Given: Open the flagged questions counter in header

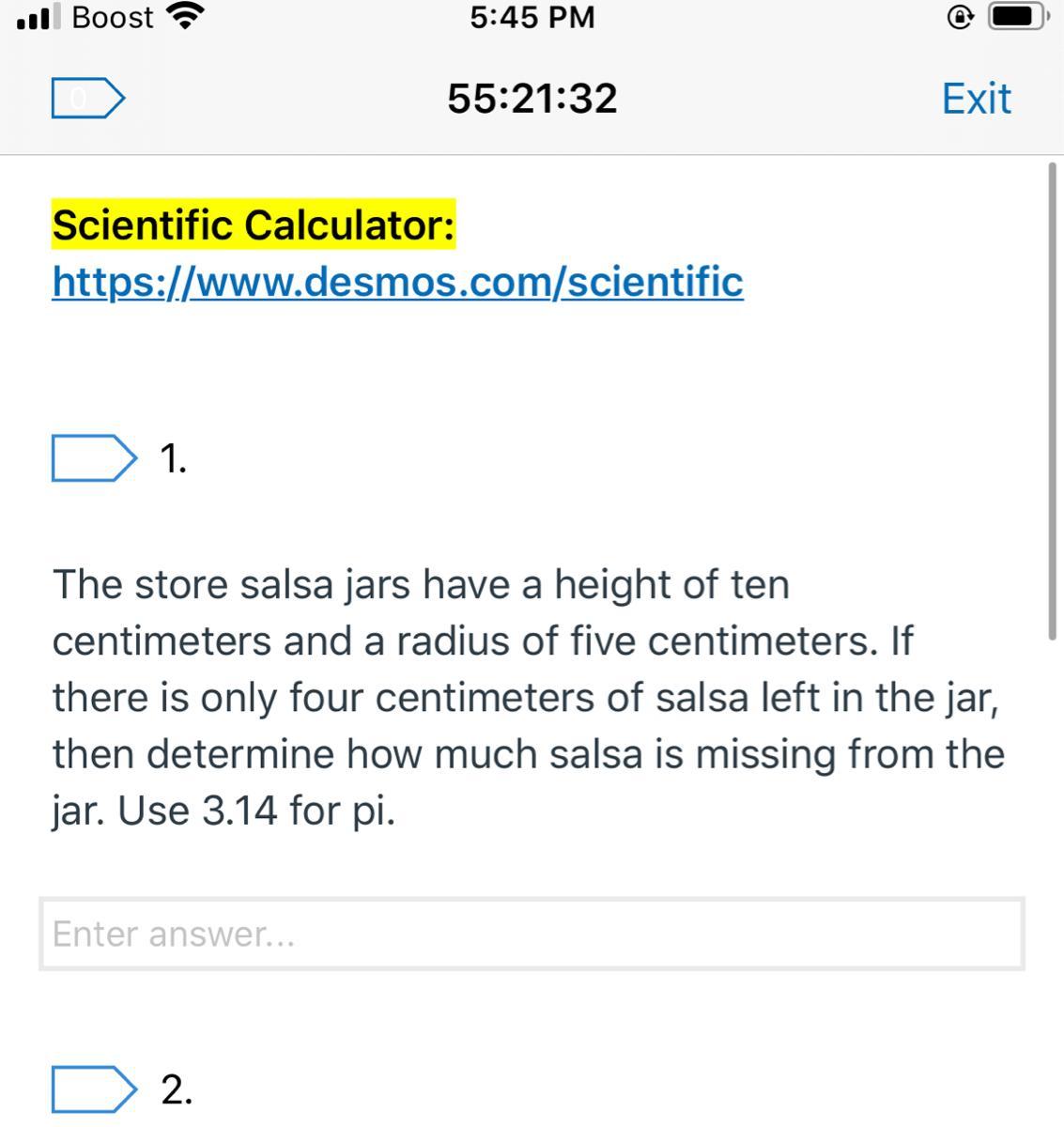Looking at the screenshot, I should (x=86, y=99).
